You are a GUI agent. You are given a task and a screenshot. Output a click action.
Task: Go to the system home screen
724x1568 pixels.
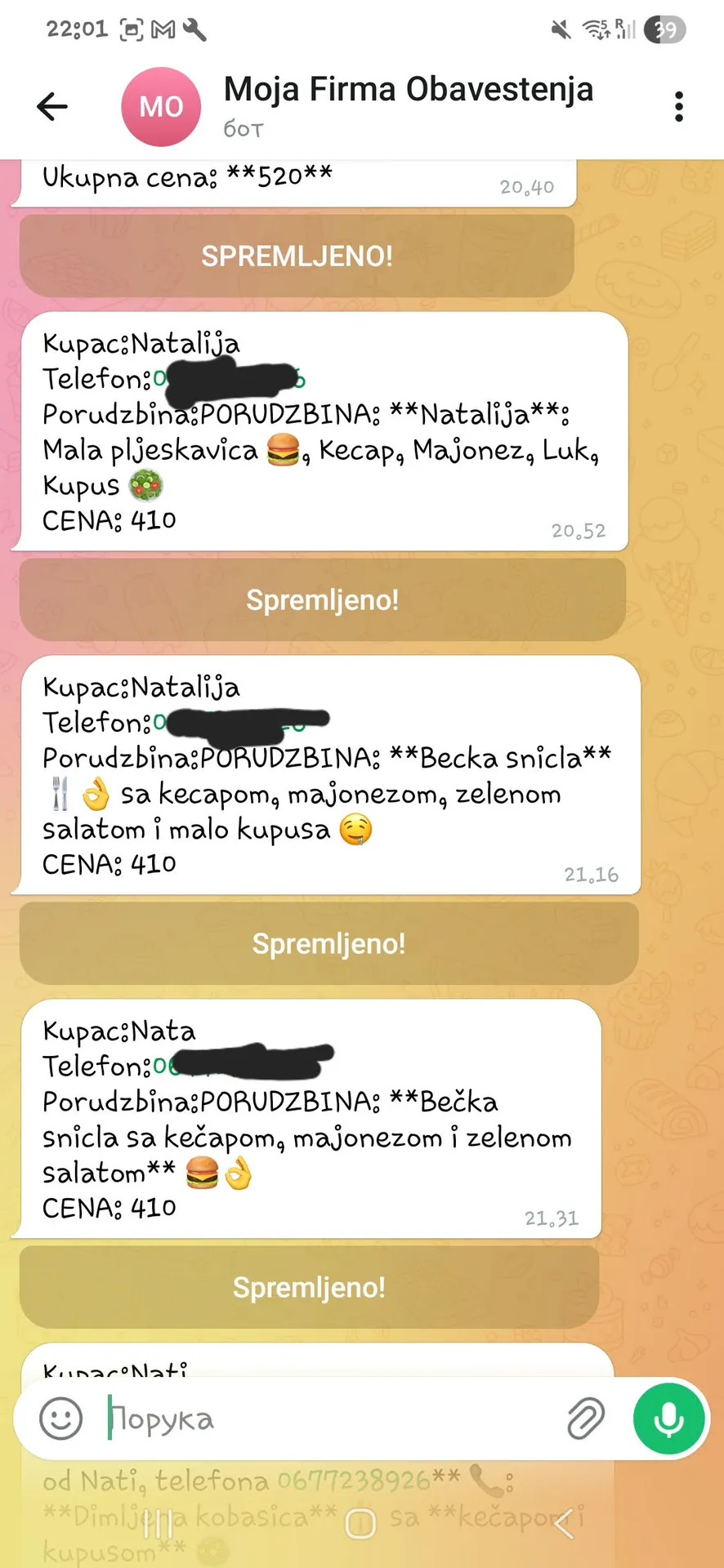(x=360, y=1524)
